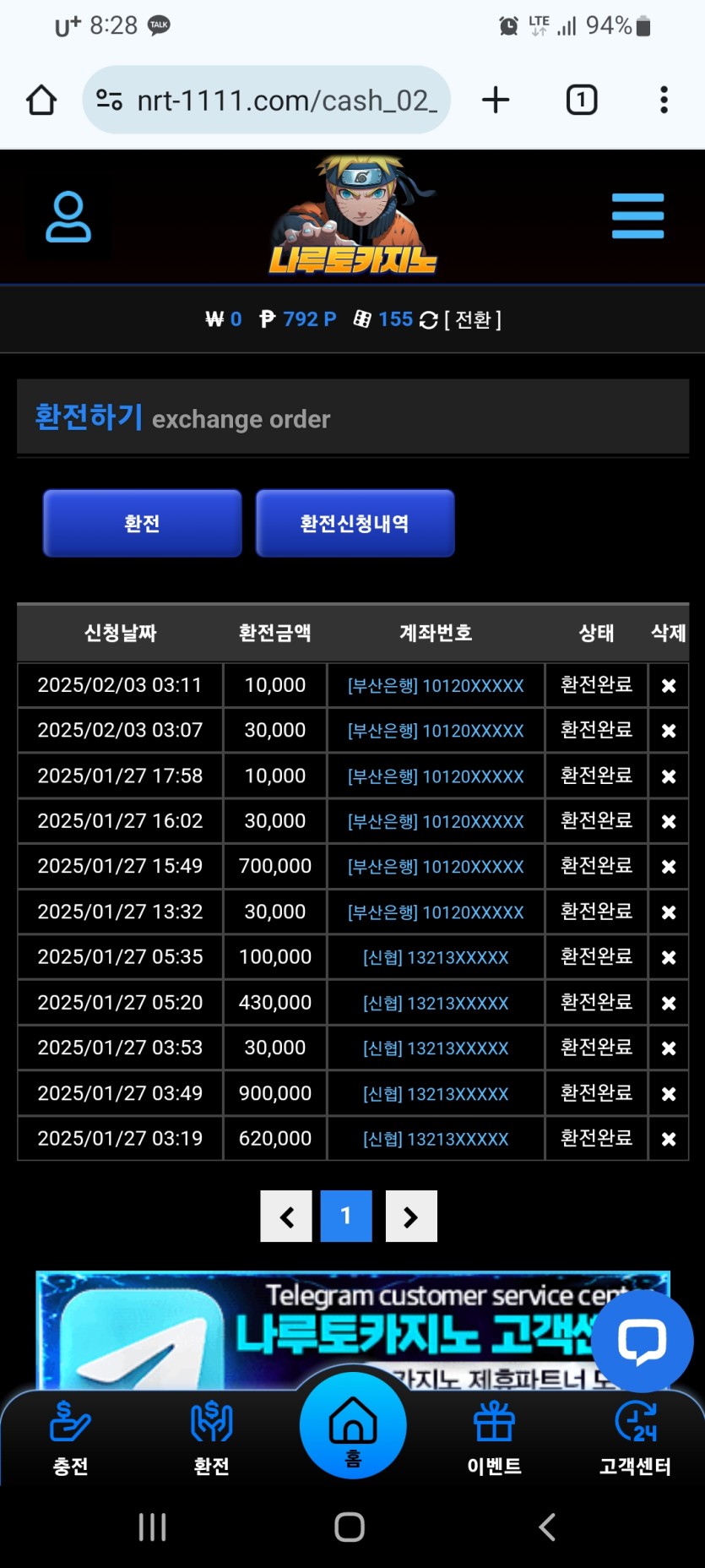
Task: Go to the 홈 tab
Action: tap(353, 1428)
